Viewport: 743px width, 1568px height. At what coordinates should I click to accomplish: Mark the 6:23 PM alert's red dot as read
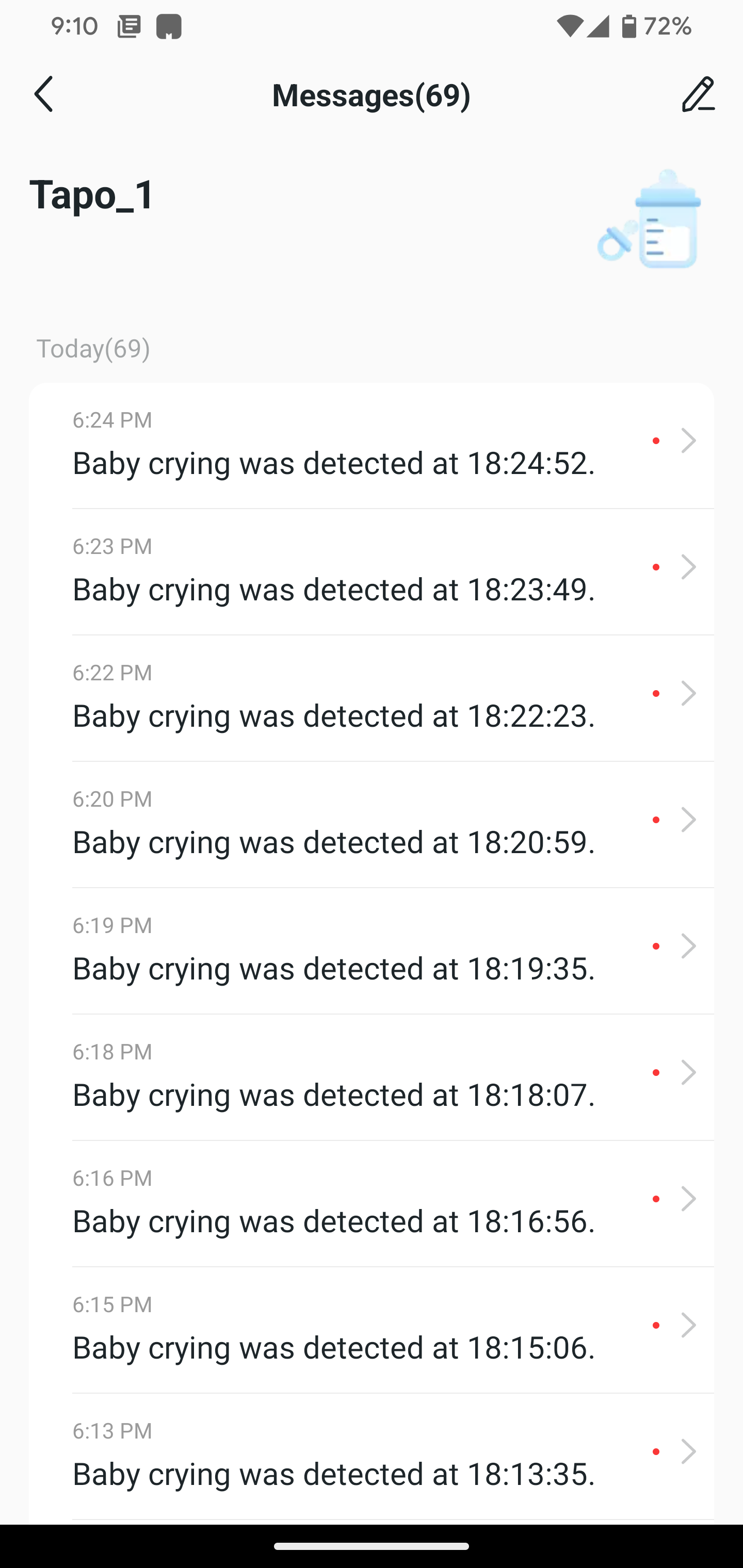[x=656, y=567]
